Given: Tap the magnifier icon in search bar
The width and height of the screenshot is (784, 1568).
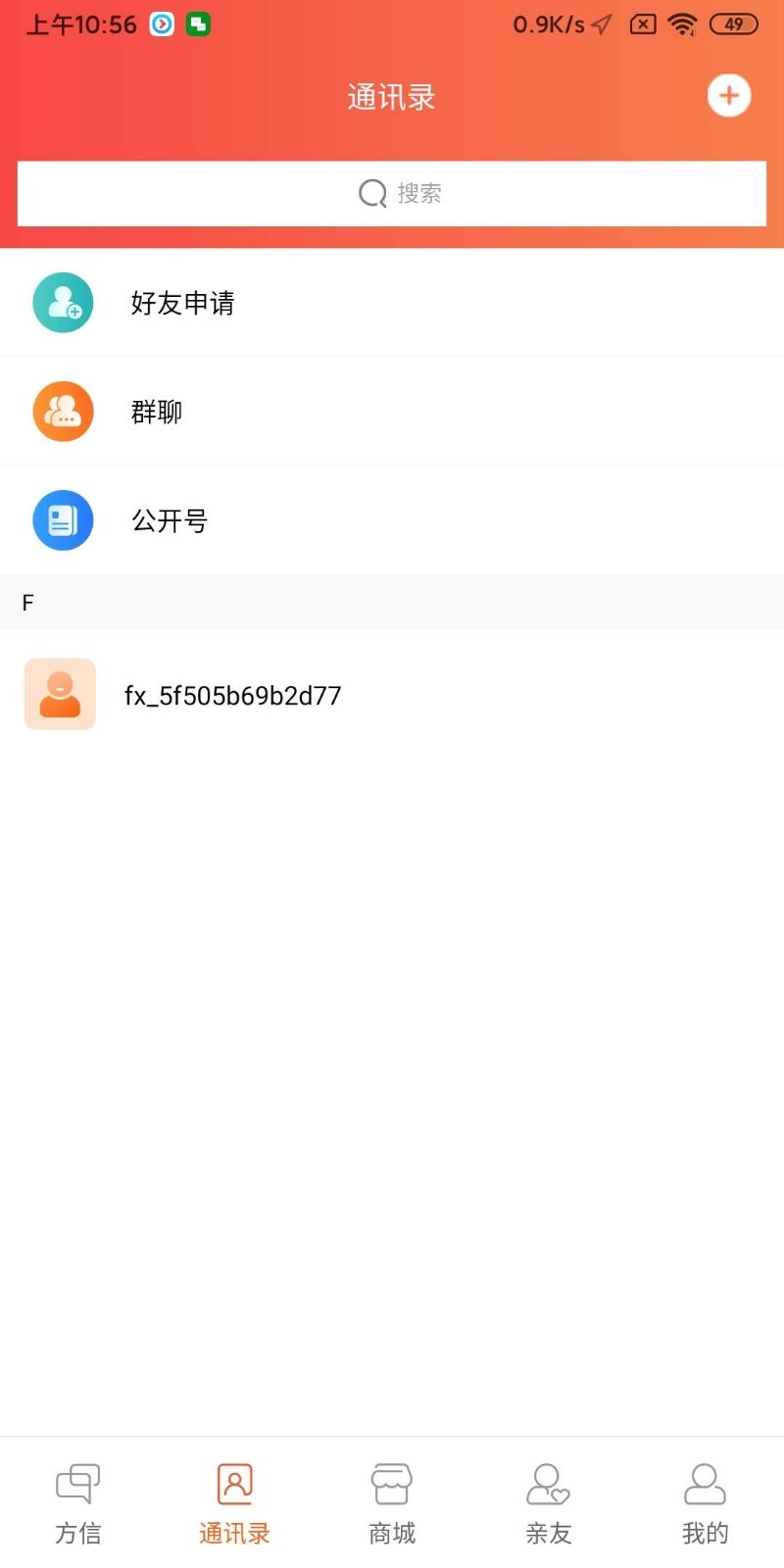Looking at the screenshot, I should pos(372,193).
